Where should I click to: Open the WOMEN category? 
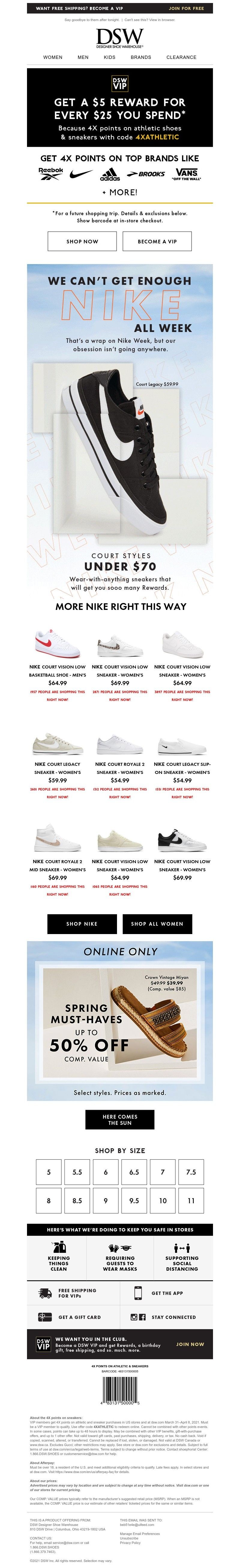point(53,57)
